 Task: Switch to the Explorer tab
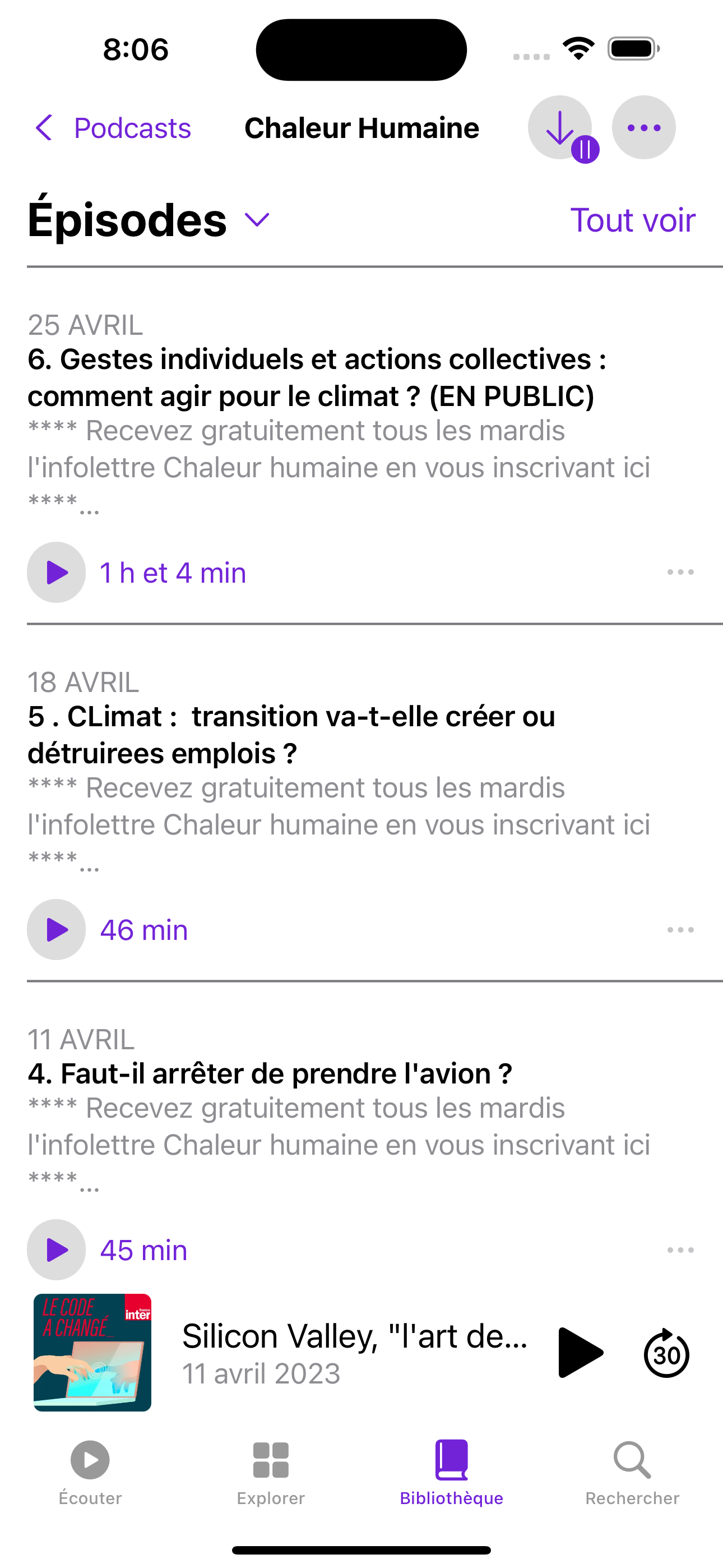coord(271,1470)
